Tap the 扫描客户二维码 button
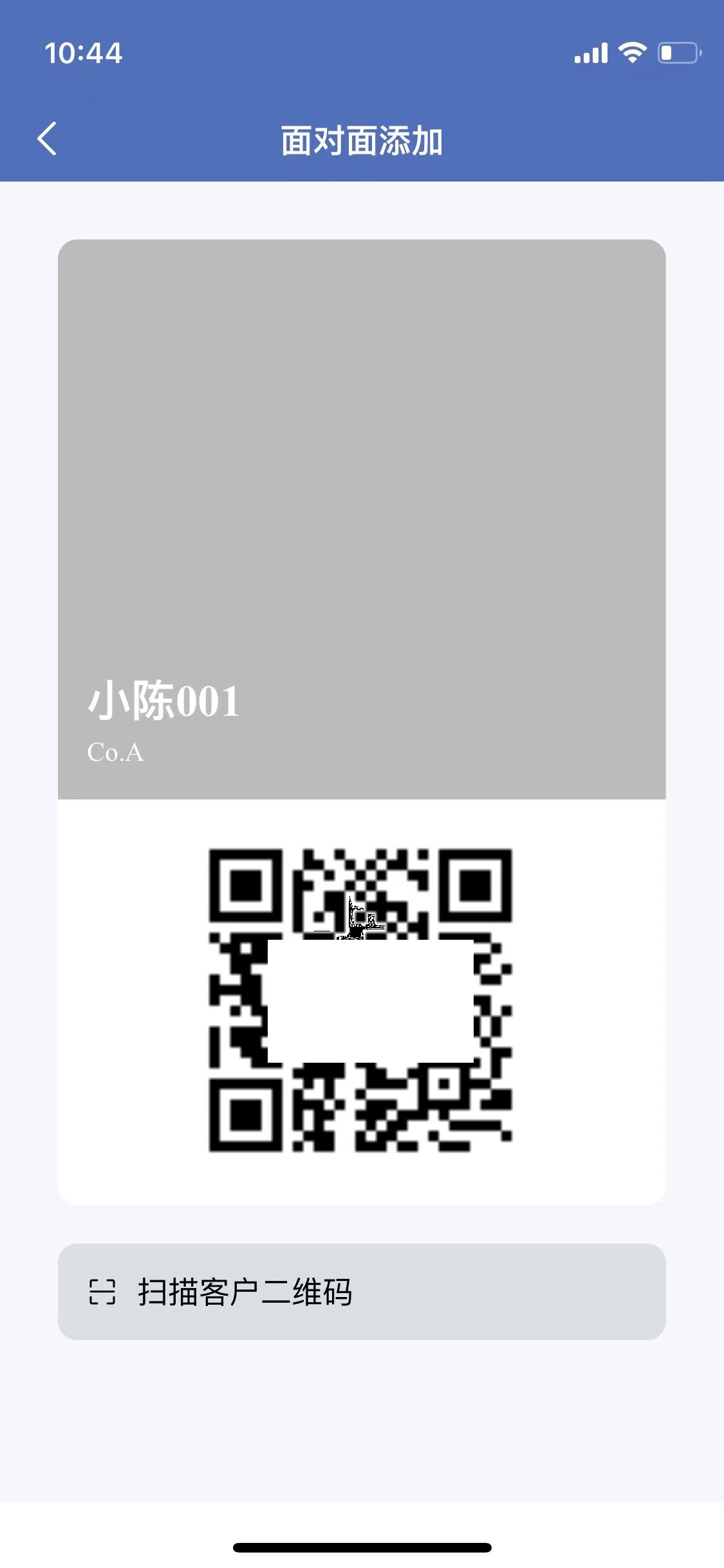 coord(362,1292)
